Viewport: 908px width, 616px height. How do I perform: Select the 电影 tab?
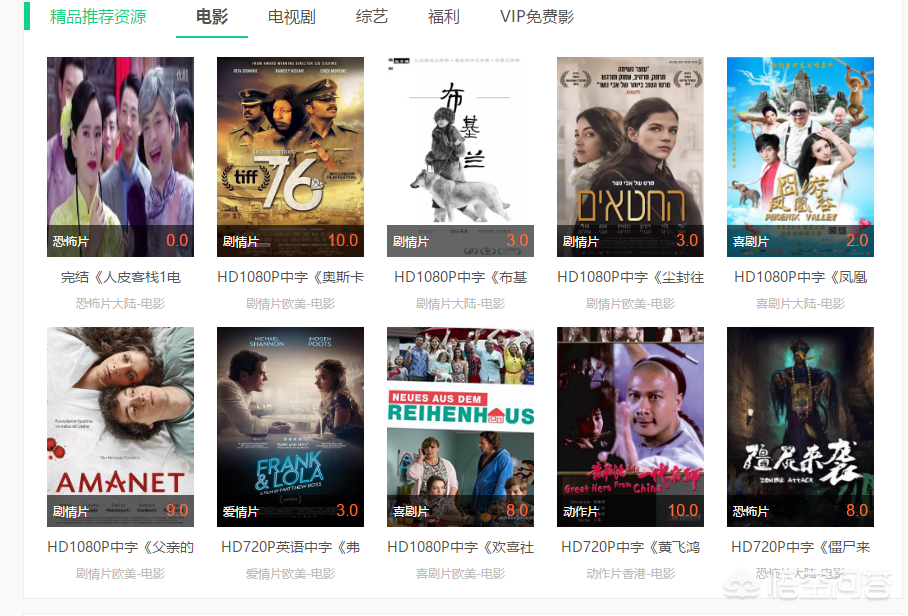coord(212,17)
